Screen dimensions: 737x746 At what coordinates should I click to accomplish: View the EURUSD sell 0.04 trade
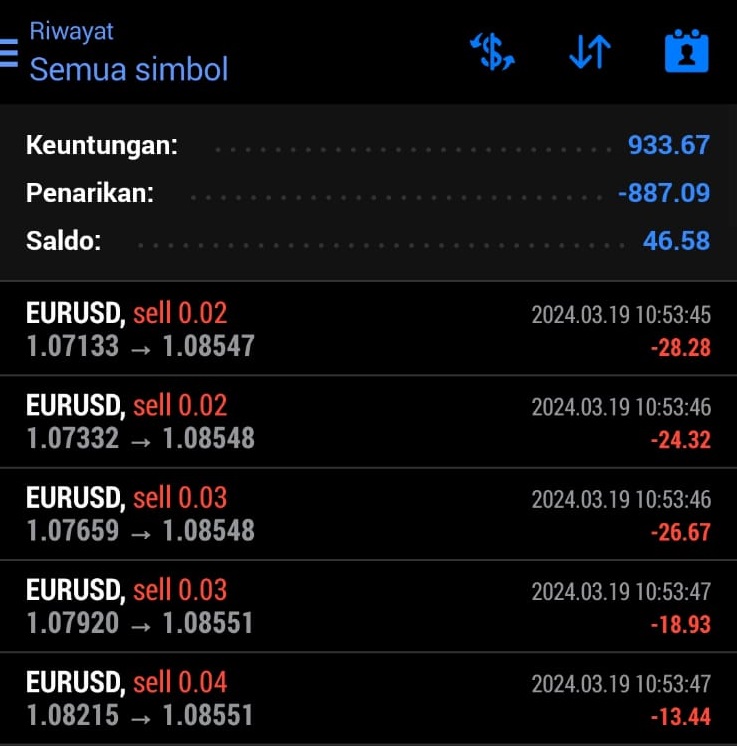[x=368, y=699]
